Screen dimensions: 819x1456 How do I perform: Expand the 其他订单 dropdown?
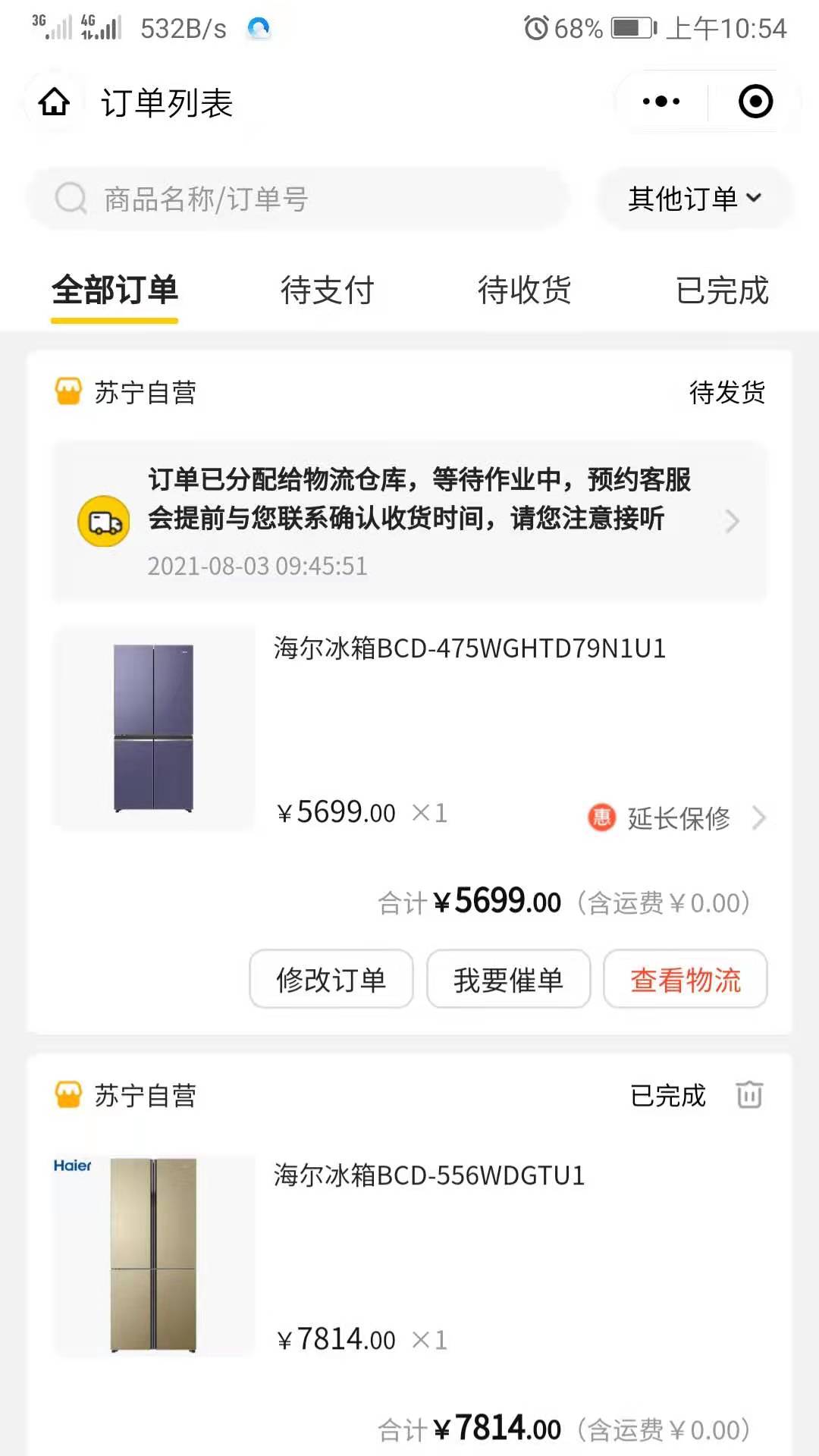pyautogui.click(x=695, y=199)
